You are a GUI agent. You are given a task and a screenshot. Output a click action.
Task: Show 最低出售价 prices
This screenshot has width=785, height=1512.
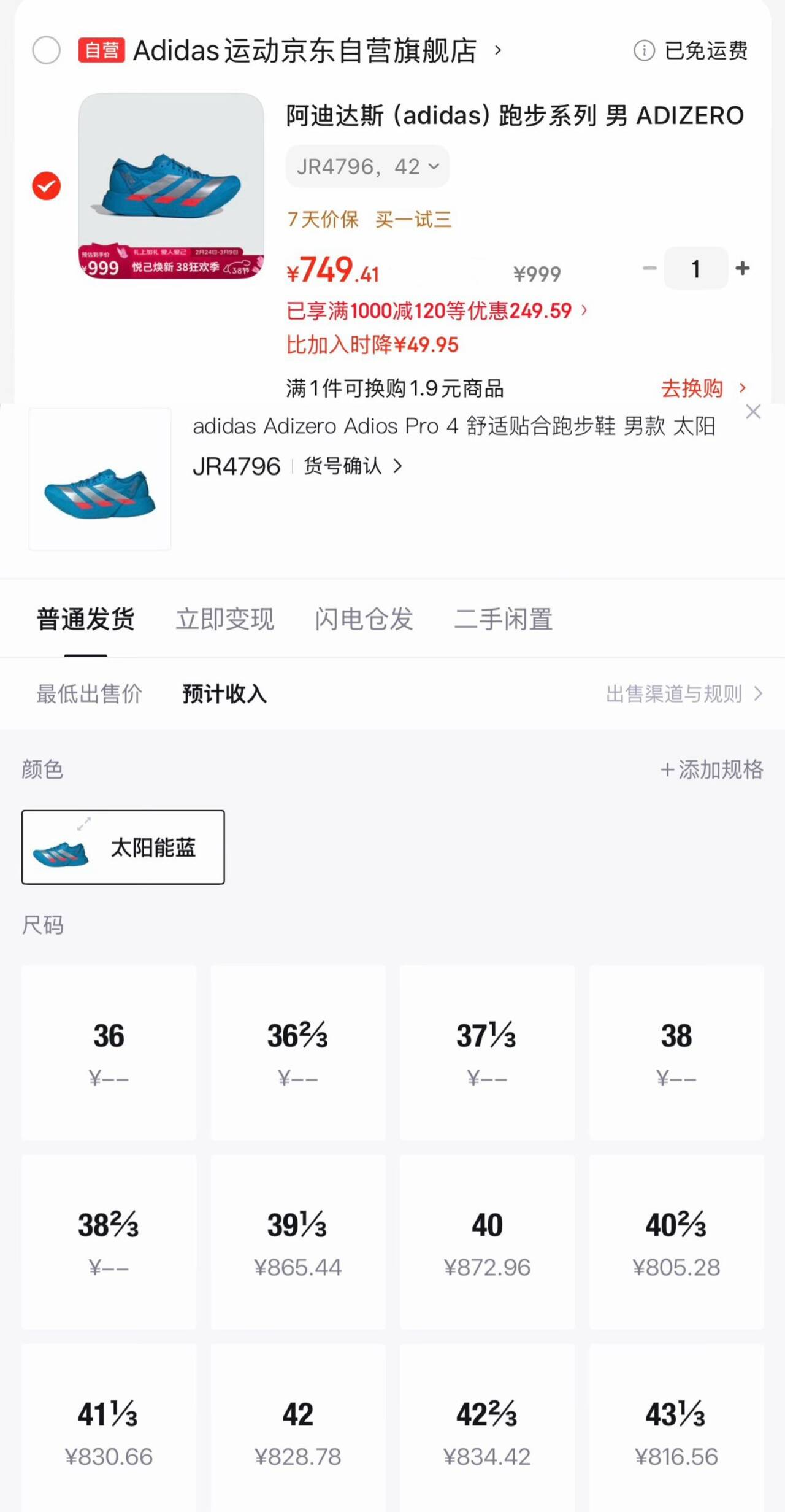click(89, 694)
